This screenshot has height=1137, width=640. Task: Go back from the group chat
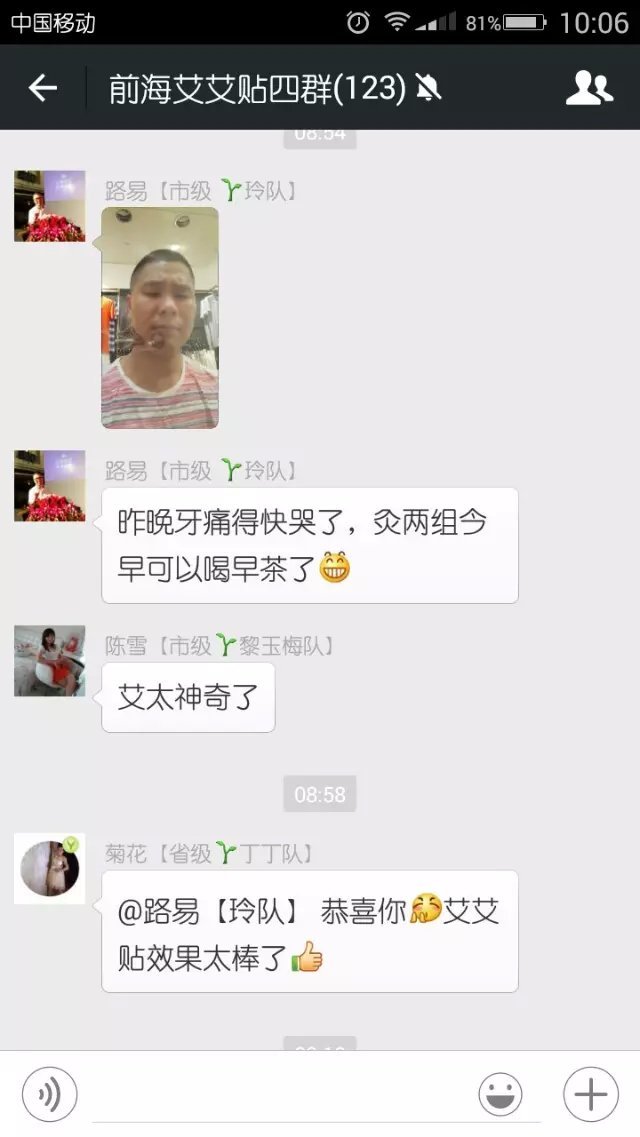42,88
